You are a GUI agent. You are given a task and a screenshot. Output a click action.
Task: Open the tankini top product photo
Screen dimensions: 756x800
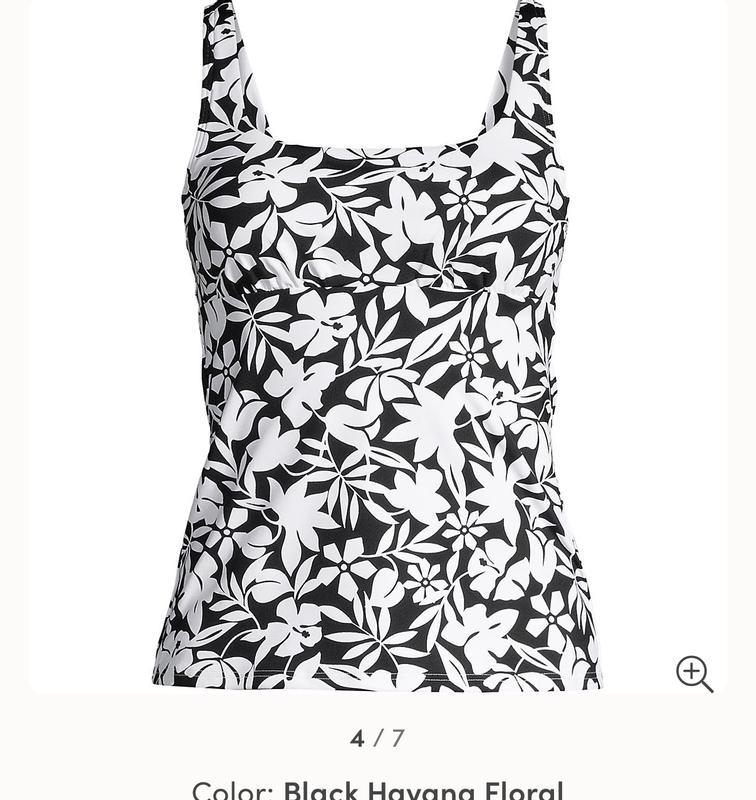[x=378, y=350]
